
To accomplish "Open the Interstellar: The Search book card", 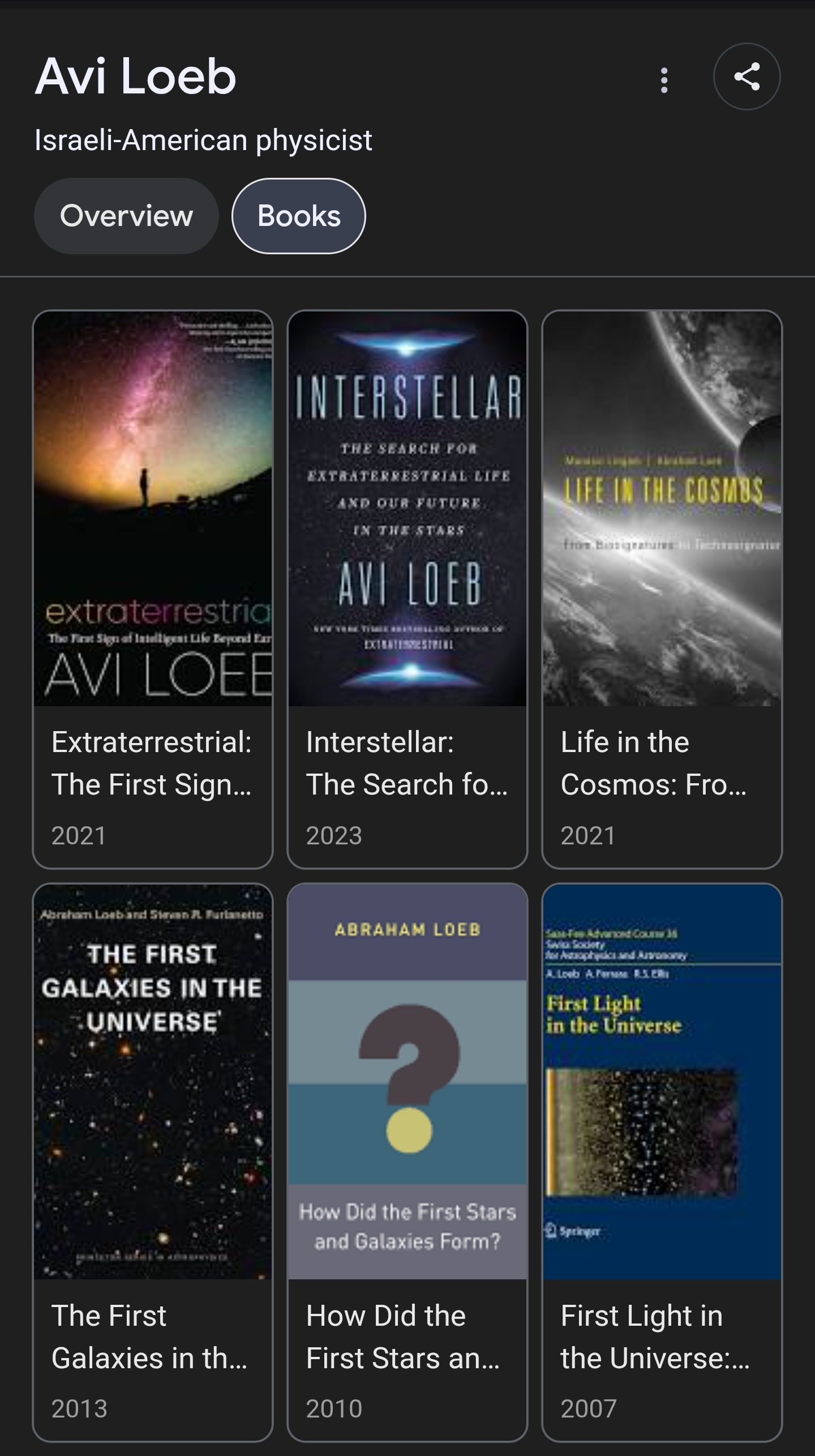I will [407, 589].
